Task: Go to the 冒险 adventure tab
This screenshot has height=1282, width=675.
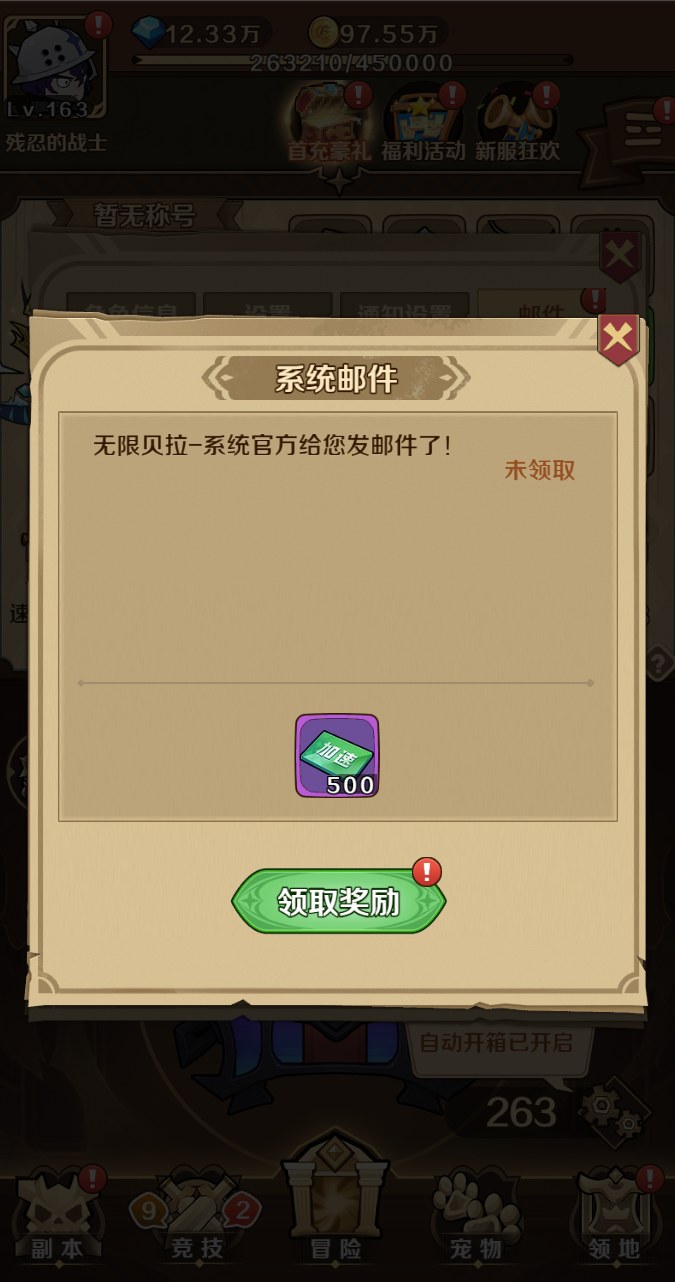Action: coord(336,1210)
